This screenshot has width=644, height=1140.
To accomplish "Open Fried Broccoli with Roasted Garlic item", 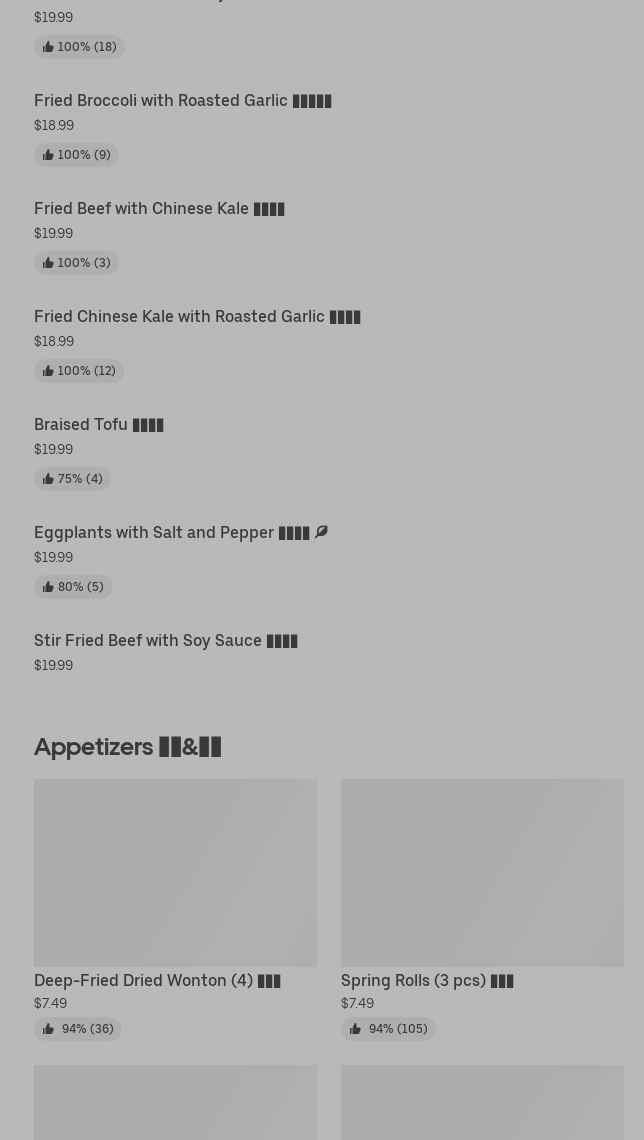I will 182,101.
